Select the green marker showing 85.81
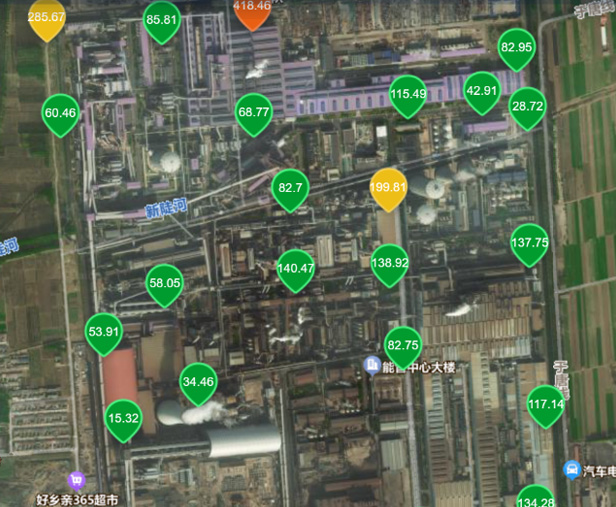The image size is (616, 507). click(162, 20)
